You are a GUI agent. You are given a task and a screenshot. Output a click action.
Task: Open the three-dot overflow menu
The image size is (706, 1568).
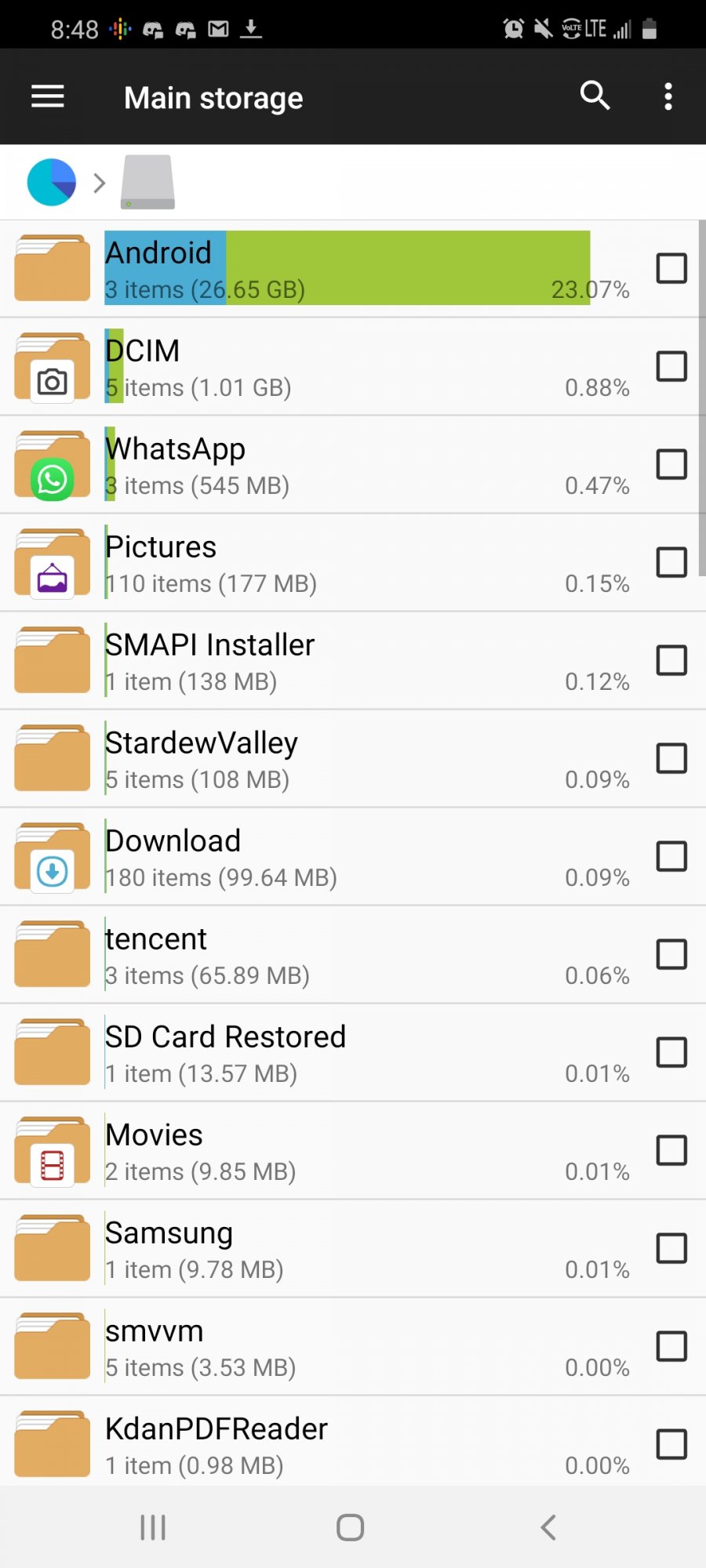pos(668,96)
